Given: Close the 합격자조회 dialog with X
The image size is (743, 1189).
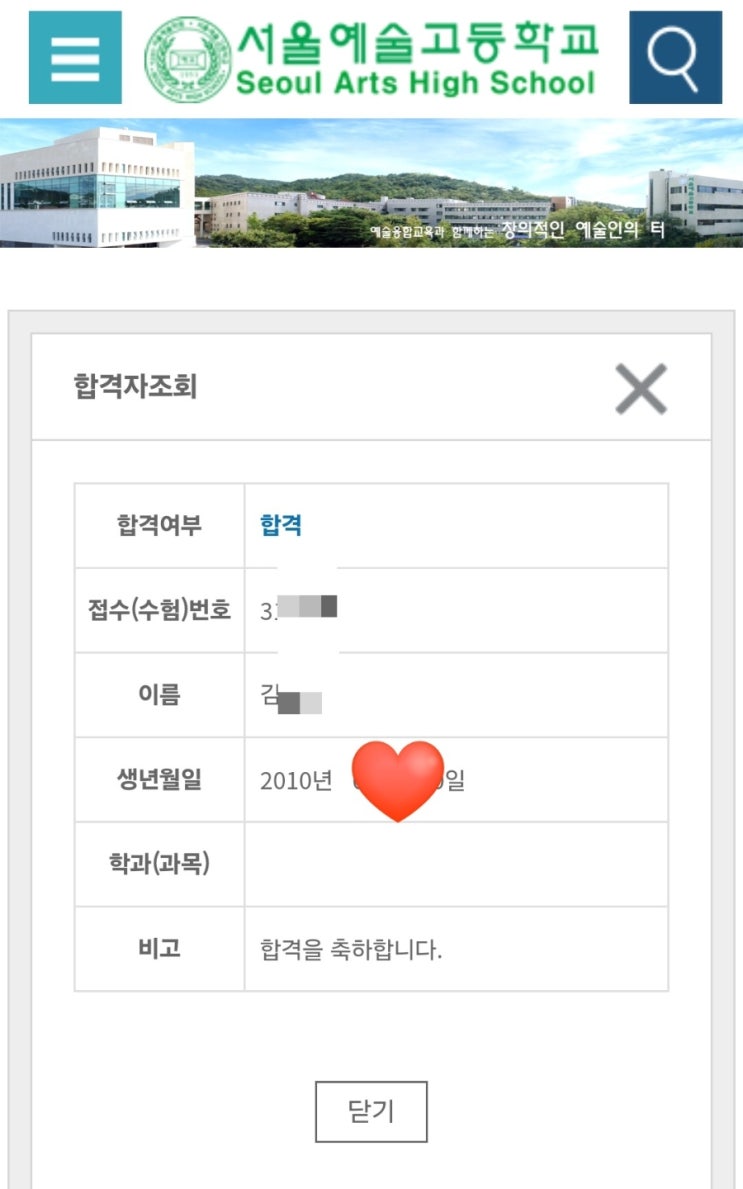Looking at the screenshot, I should pos(641,388).
